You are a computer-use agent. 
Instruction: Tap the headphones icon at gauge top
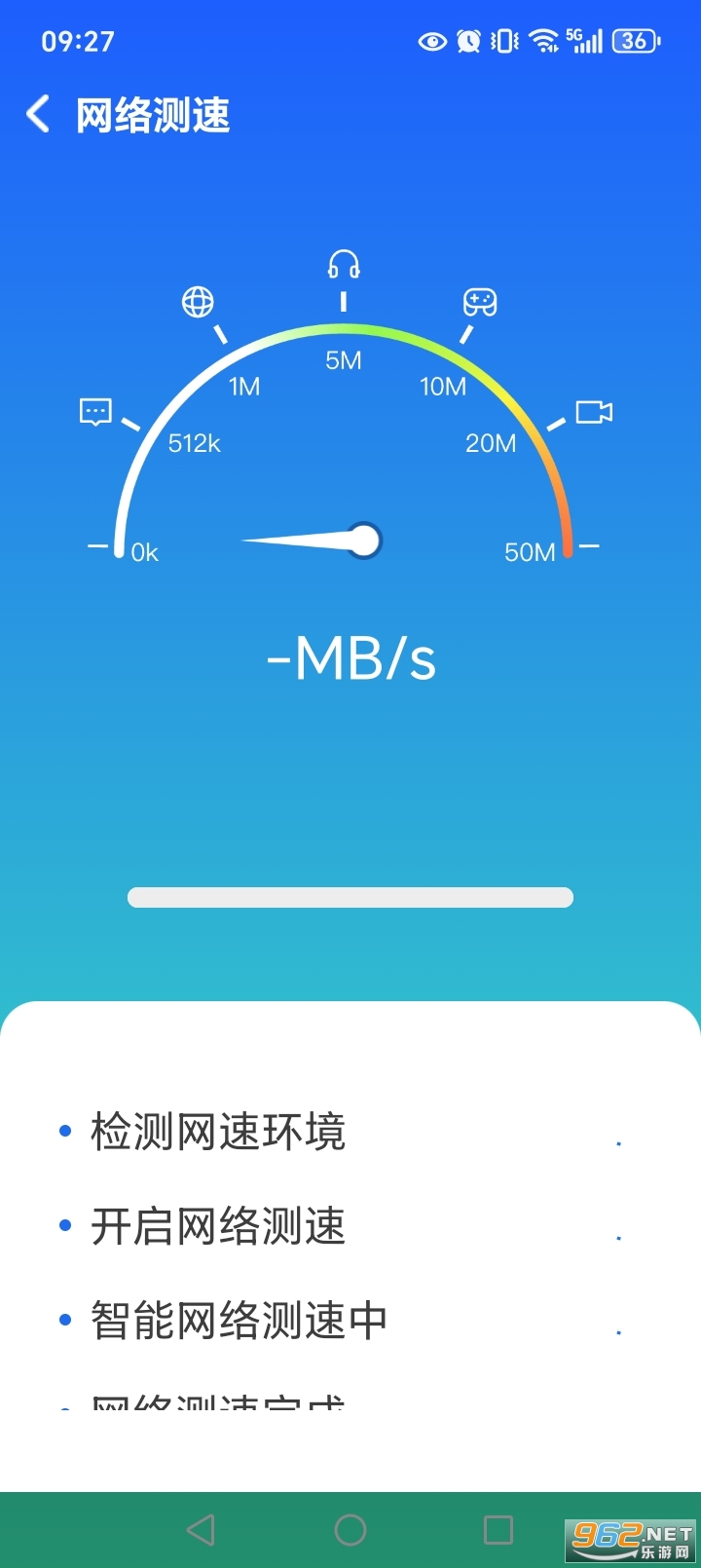346,261
